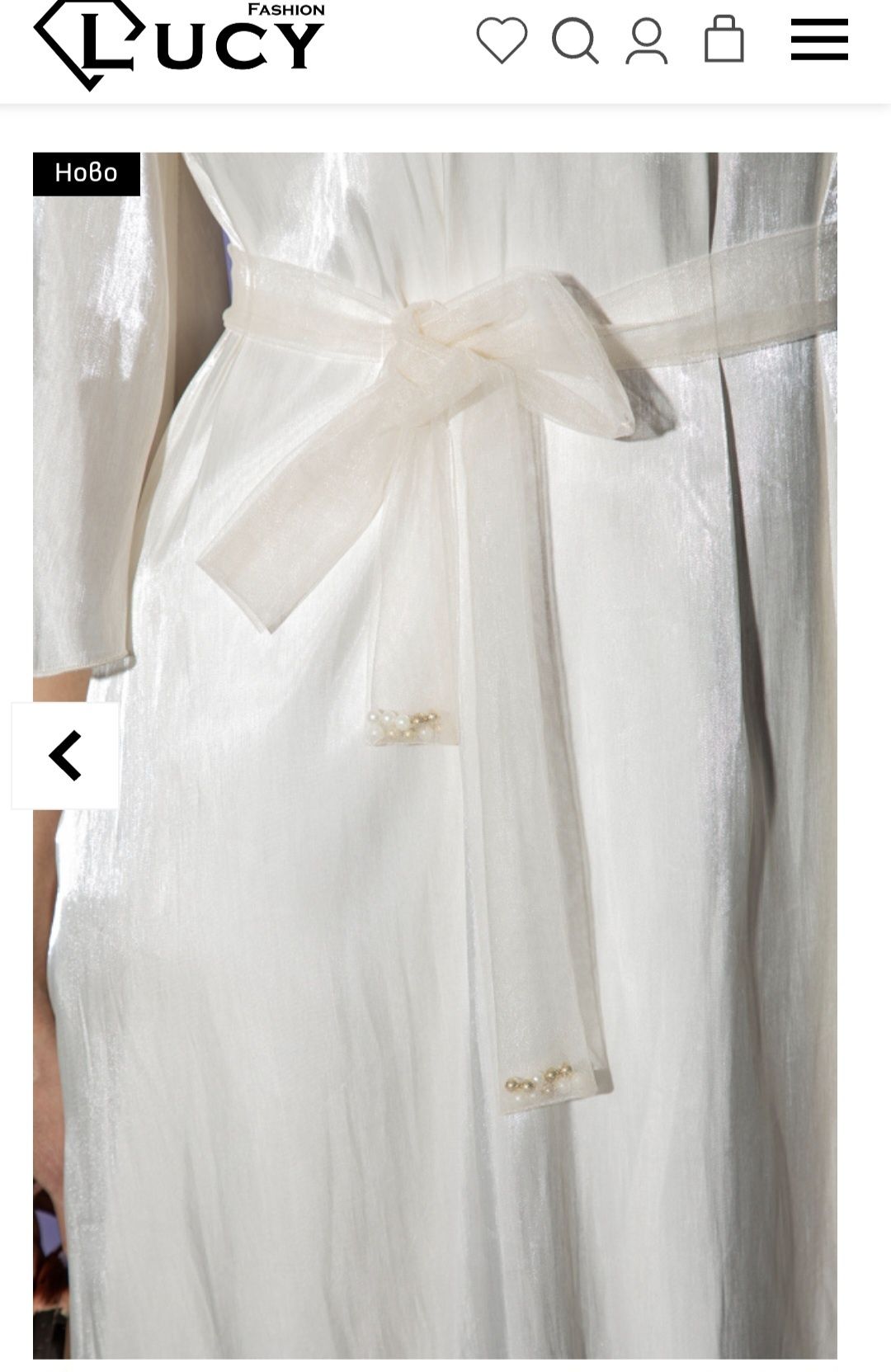Open the hamburger menu
The image size is (891, 1372).
click(819, 40)
